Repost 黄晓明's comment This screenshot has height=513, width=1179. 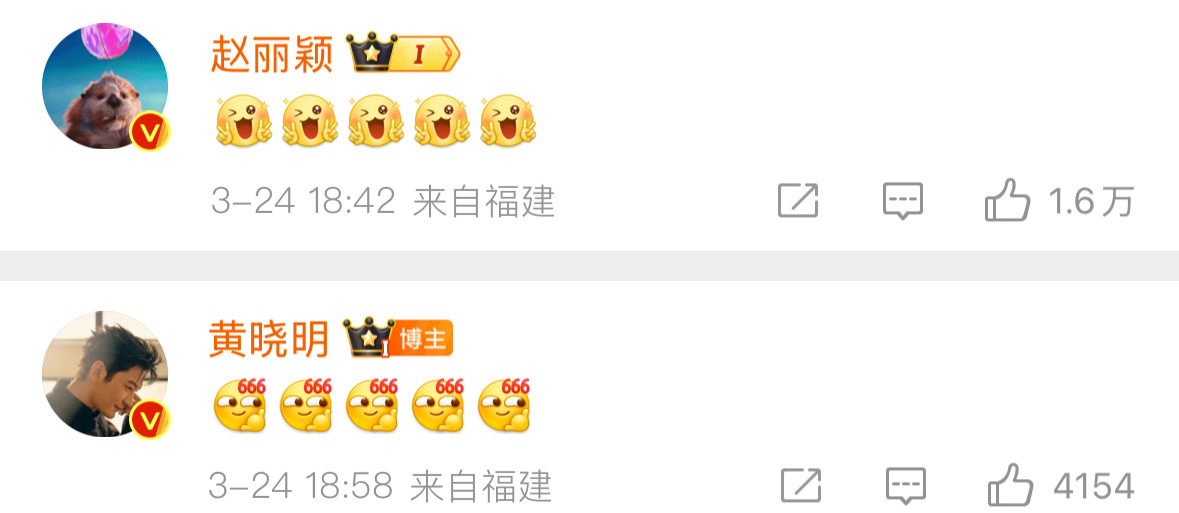[x=800, y=487]
